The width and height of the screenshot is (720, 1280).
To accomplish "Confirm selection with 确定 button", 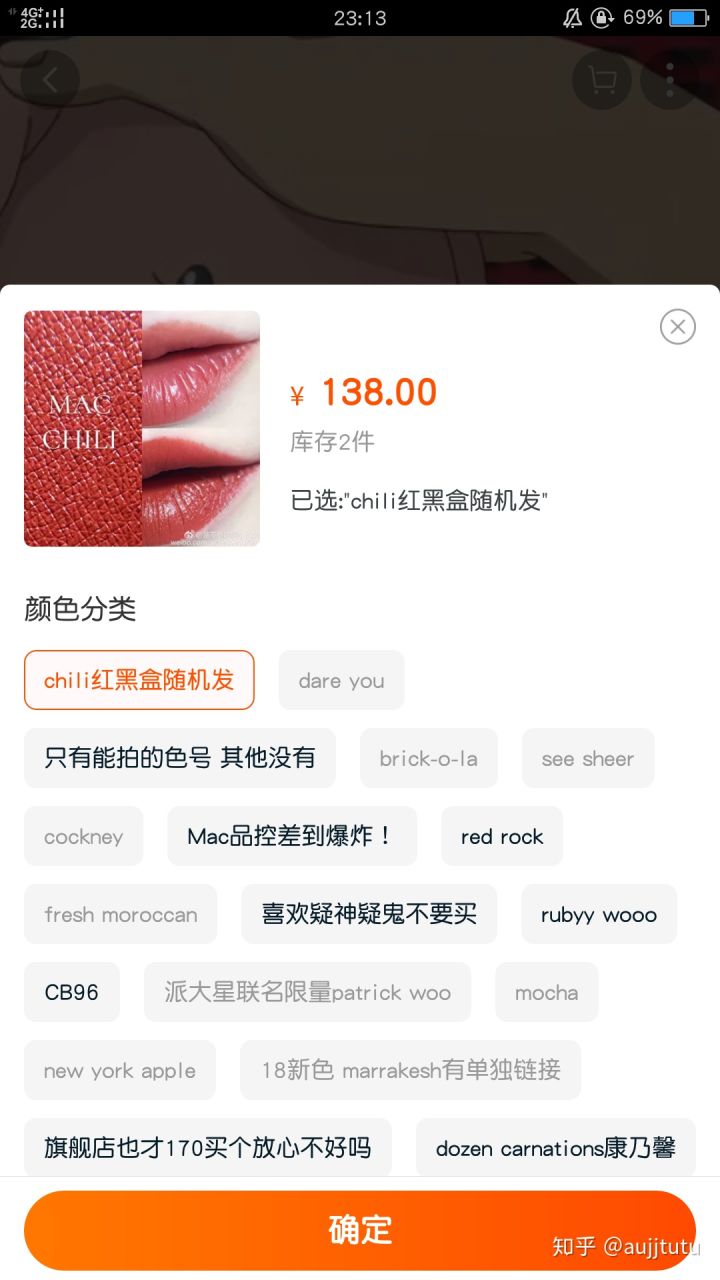I will (360, 1229).
